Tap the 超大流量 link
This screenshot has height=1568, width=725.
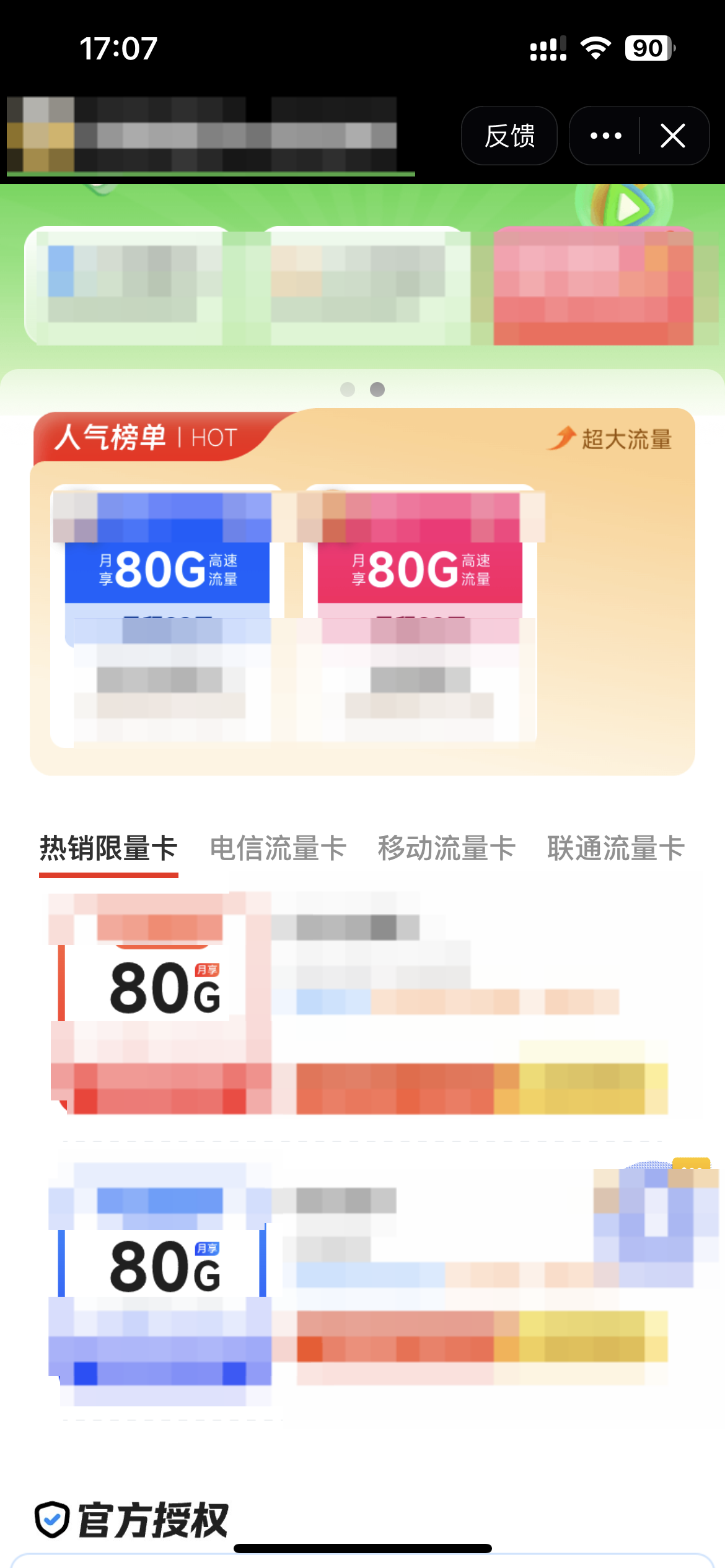click(x=610, y=439)
